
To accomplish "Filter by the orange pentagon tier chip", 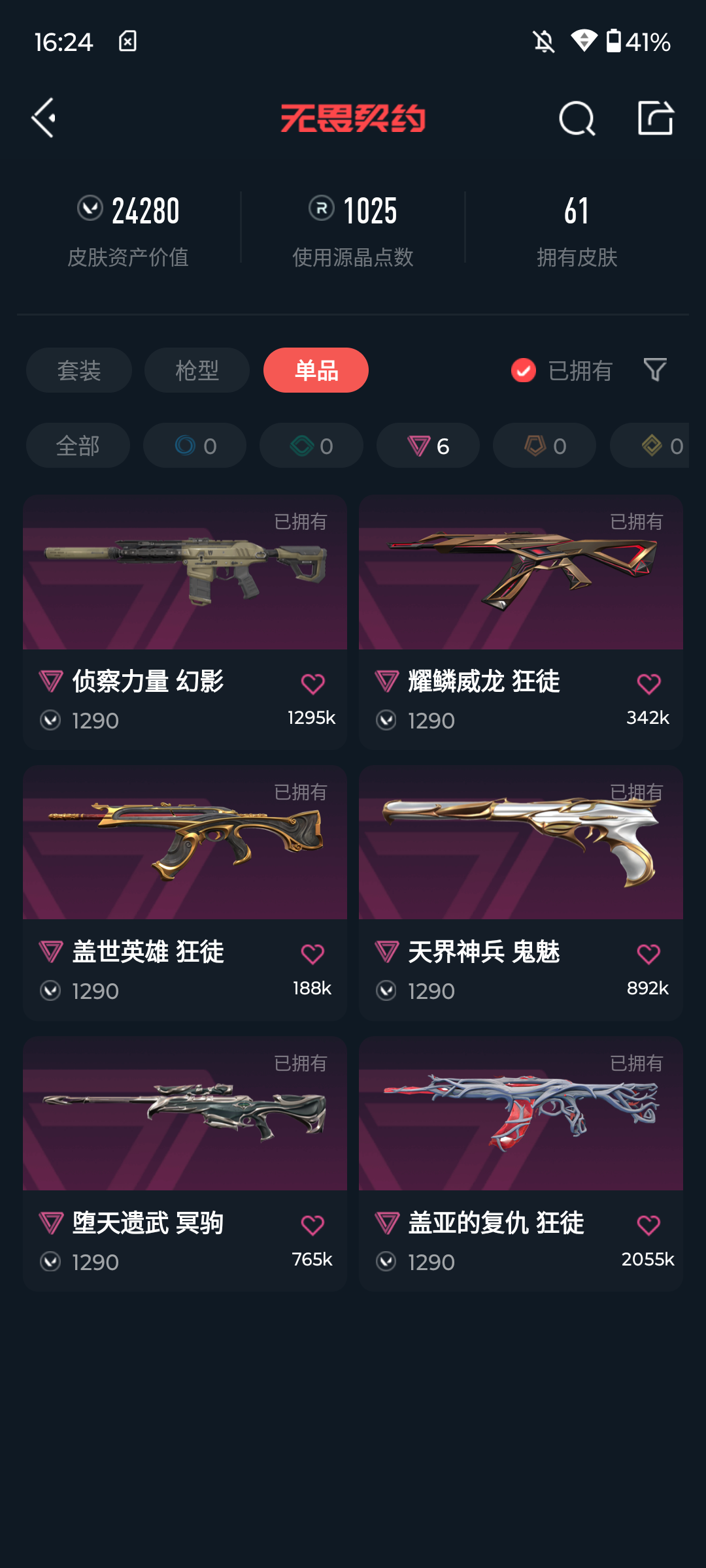I will point(545,446).
